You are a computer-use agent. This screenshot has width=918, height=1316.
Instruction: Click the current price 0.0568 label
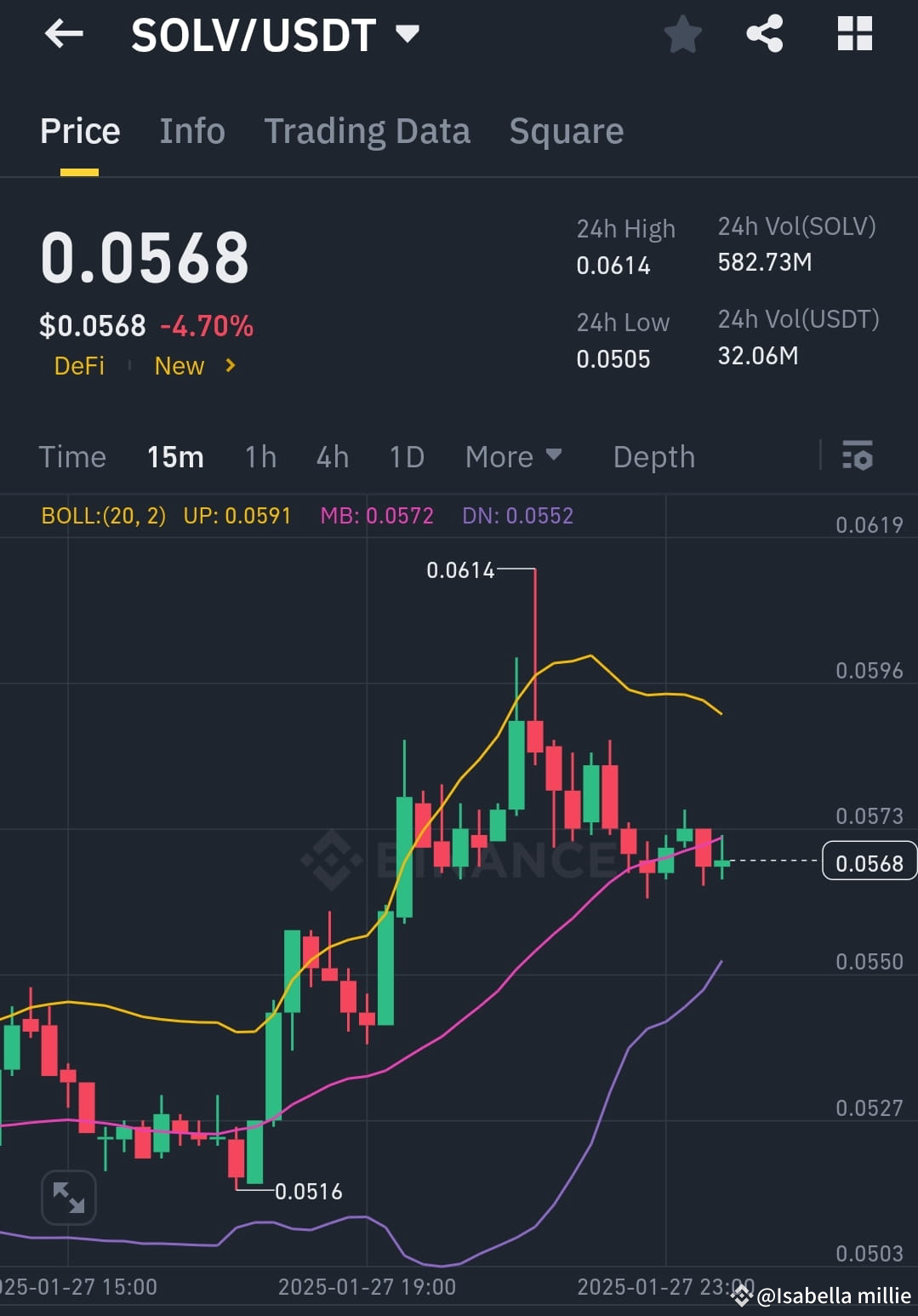(868, 861)
